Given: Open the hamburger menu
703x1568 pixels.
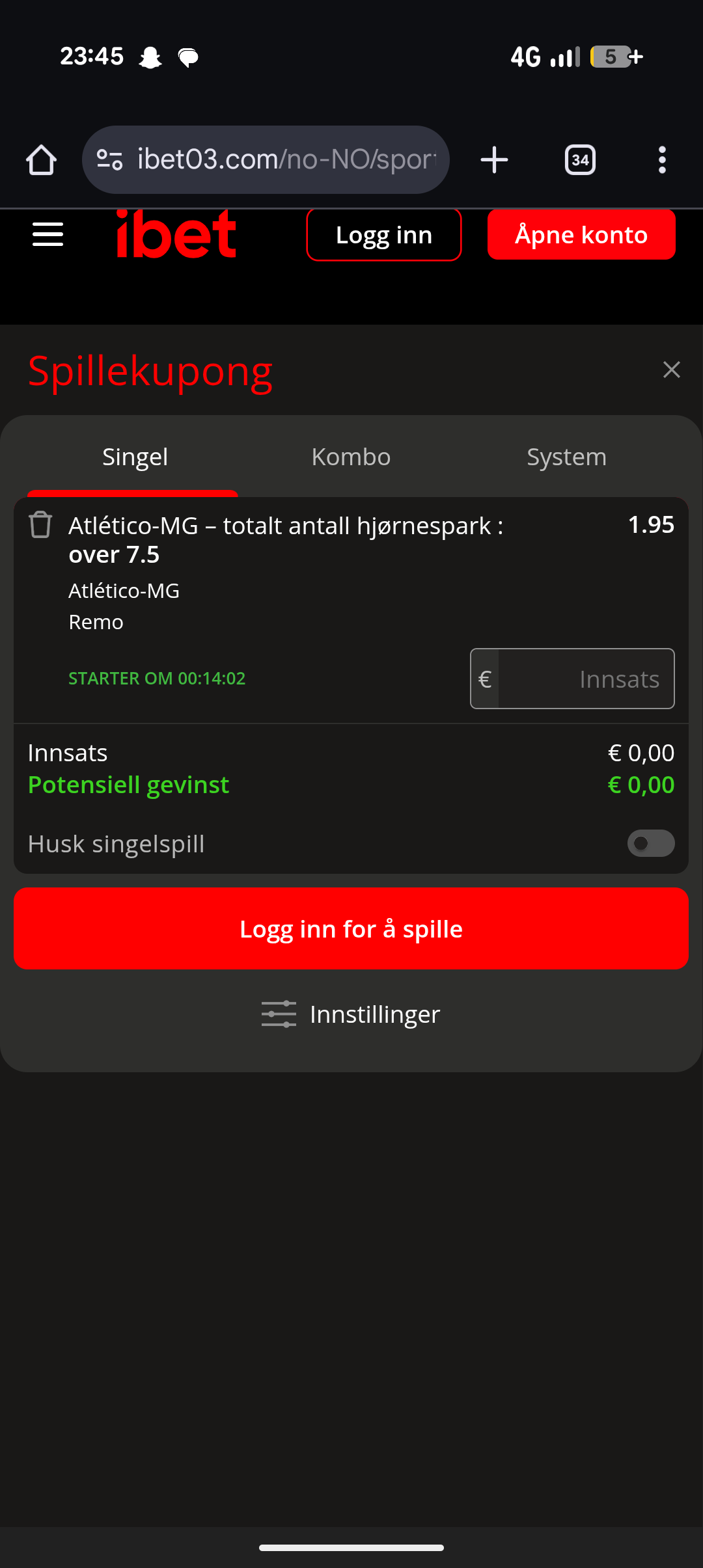Looking at the screenshot, I should [48, 234].
